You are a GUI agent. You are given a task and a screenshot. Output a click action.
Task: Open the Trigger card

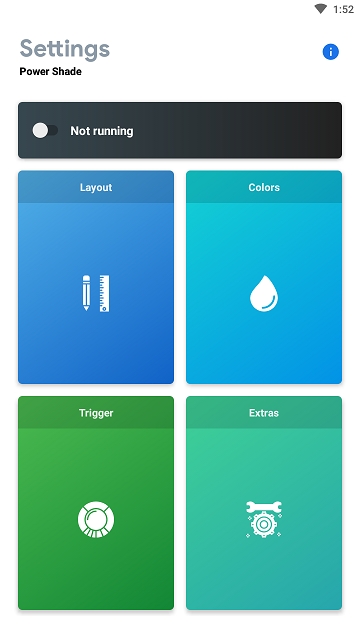pyautogui.click(x=96, y=503)
